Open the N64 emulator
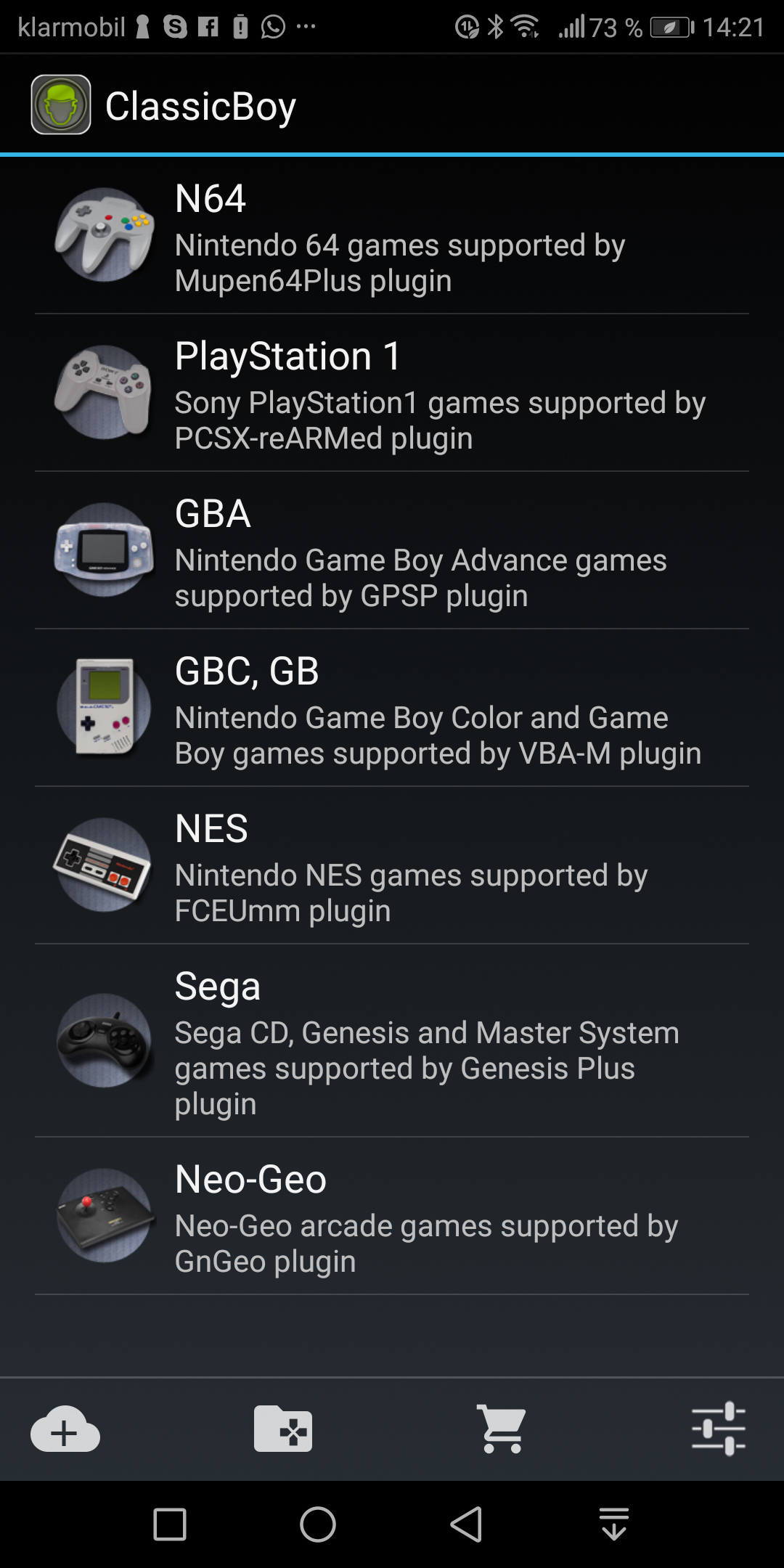 coord(392,236)
